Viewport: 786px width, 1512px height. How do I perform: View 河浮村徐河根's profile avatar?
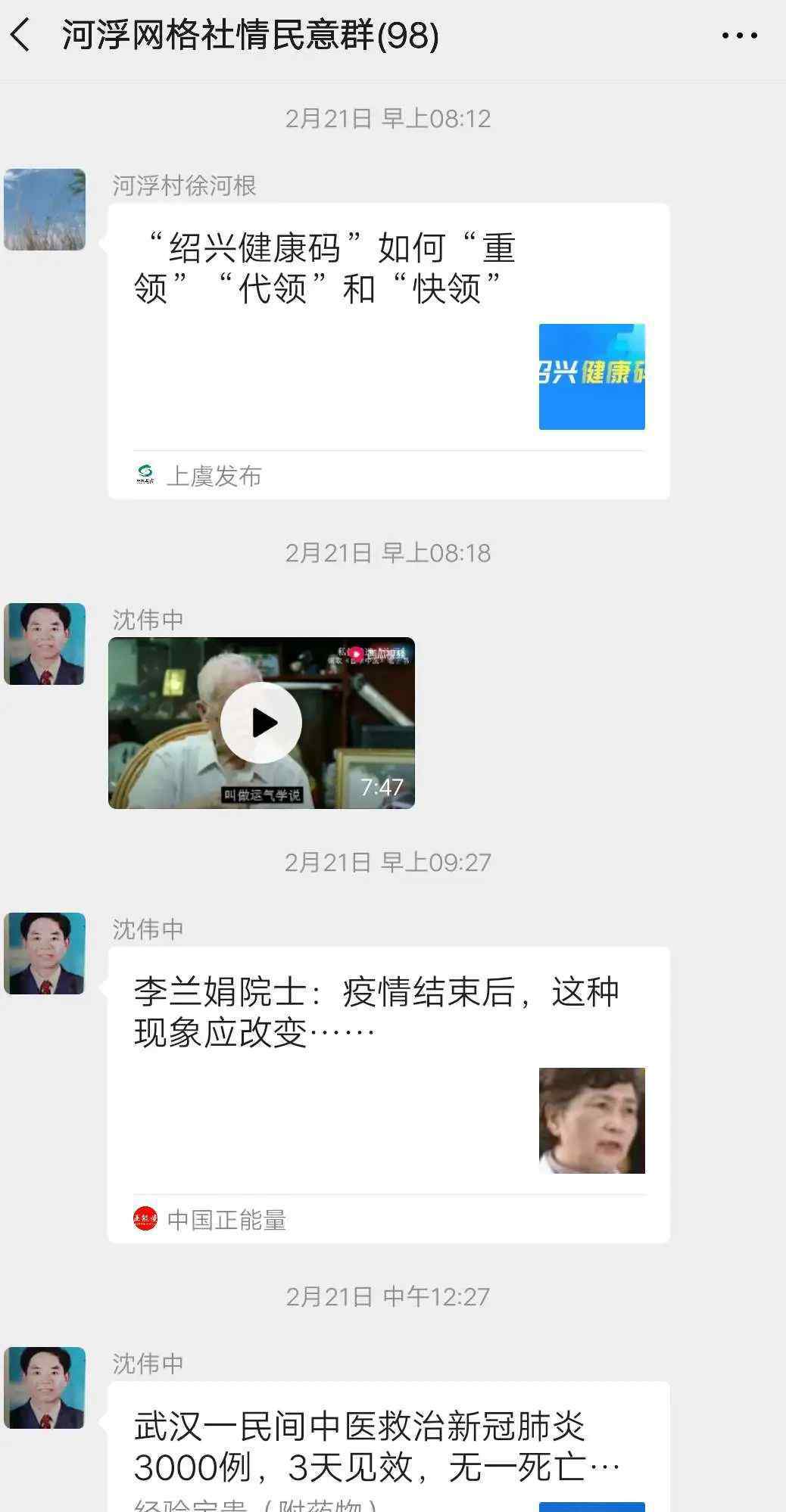pos(45,210)
